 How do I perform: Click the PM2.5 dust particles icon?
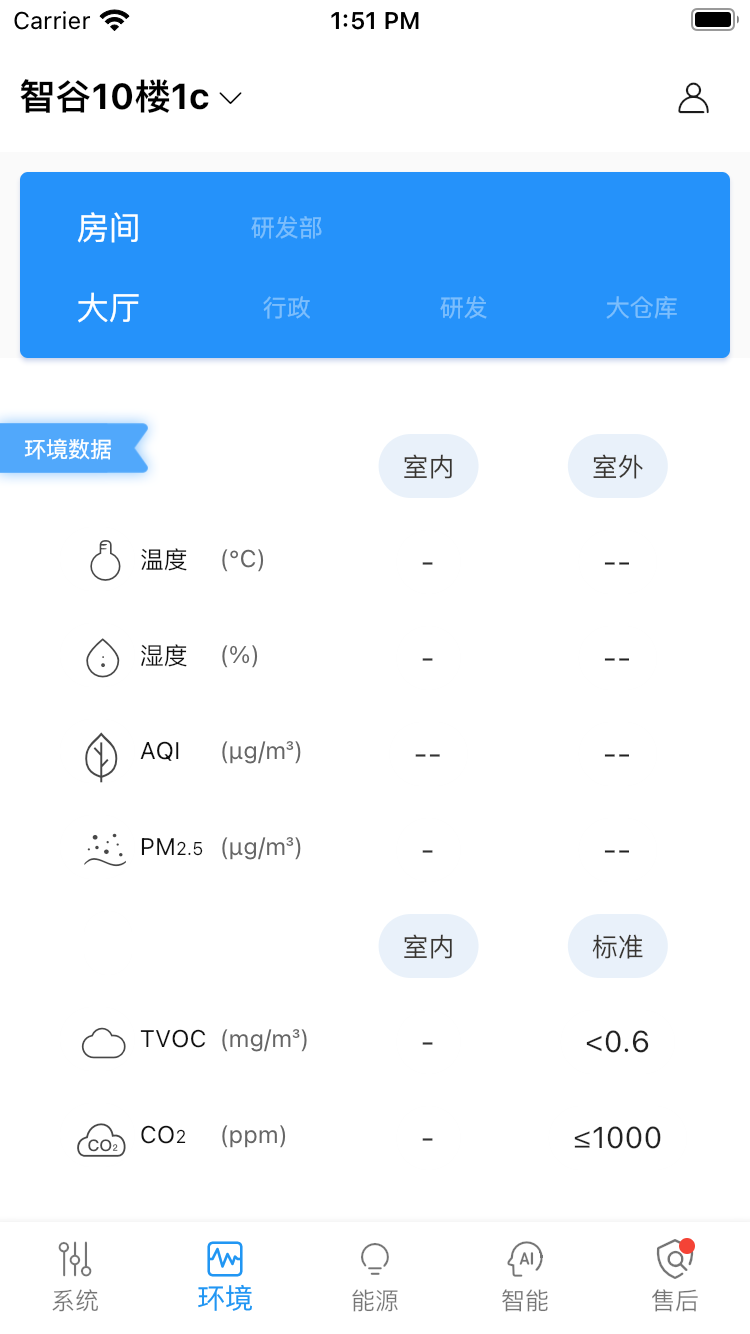tap(103, 847)
